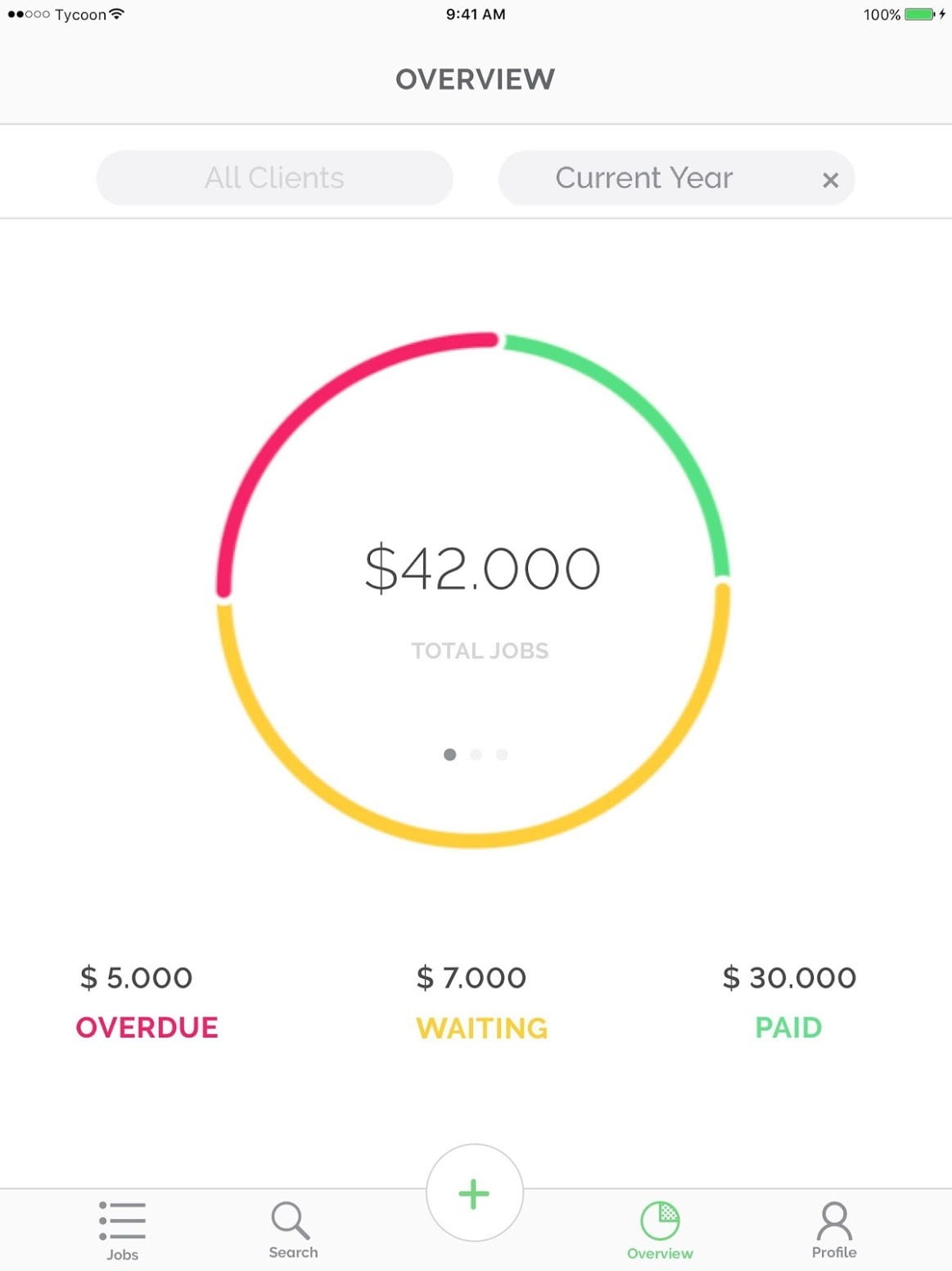Image resolution: width=952 pixels, height=1271 pixels.
Task: Clear the Current Year filter
Action: coord(830,180)
